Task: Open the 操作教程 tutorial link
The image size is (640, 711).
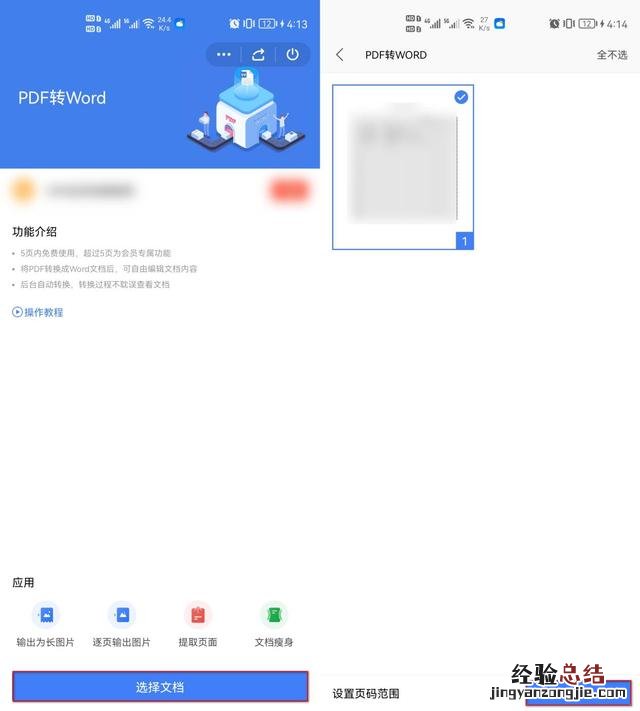Action: tap(38, 312)
